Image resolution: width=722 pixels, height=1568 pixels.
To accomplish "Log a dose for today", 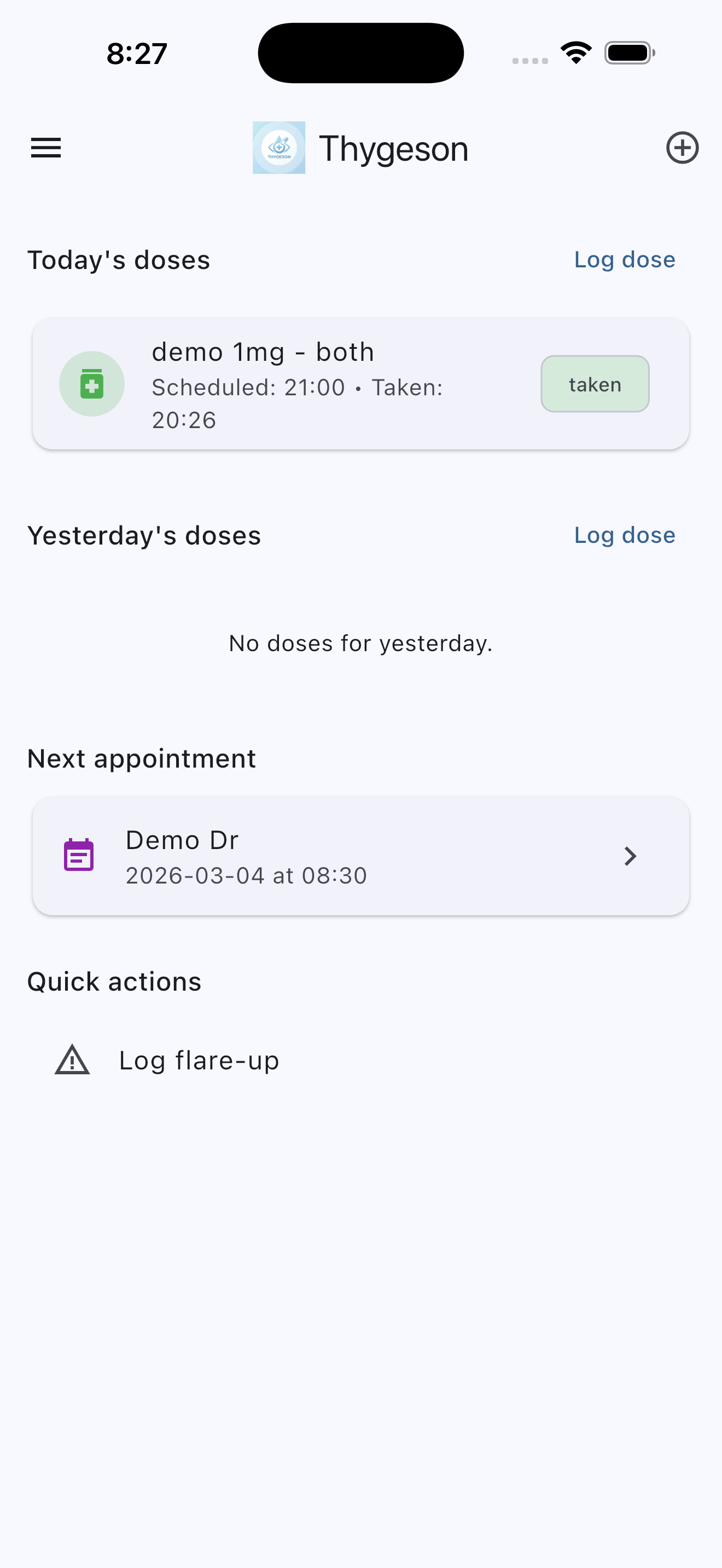I will click(x=624, y=260).
